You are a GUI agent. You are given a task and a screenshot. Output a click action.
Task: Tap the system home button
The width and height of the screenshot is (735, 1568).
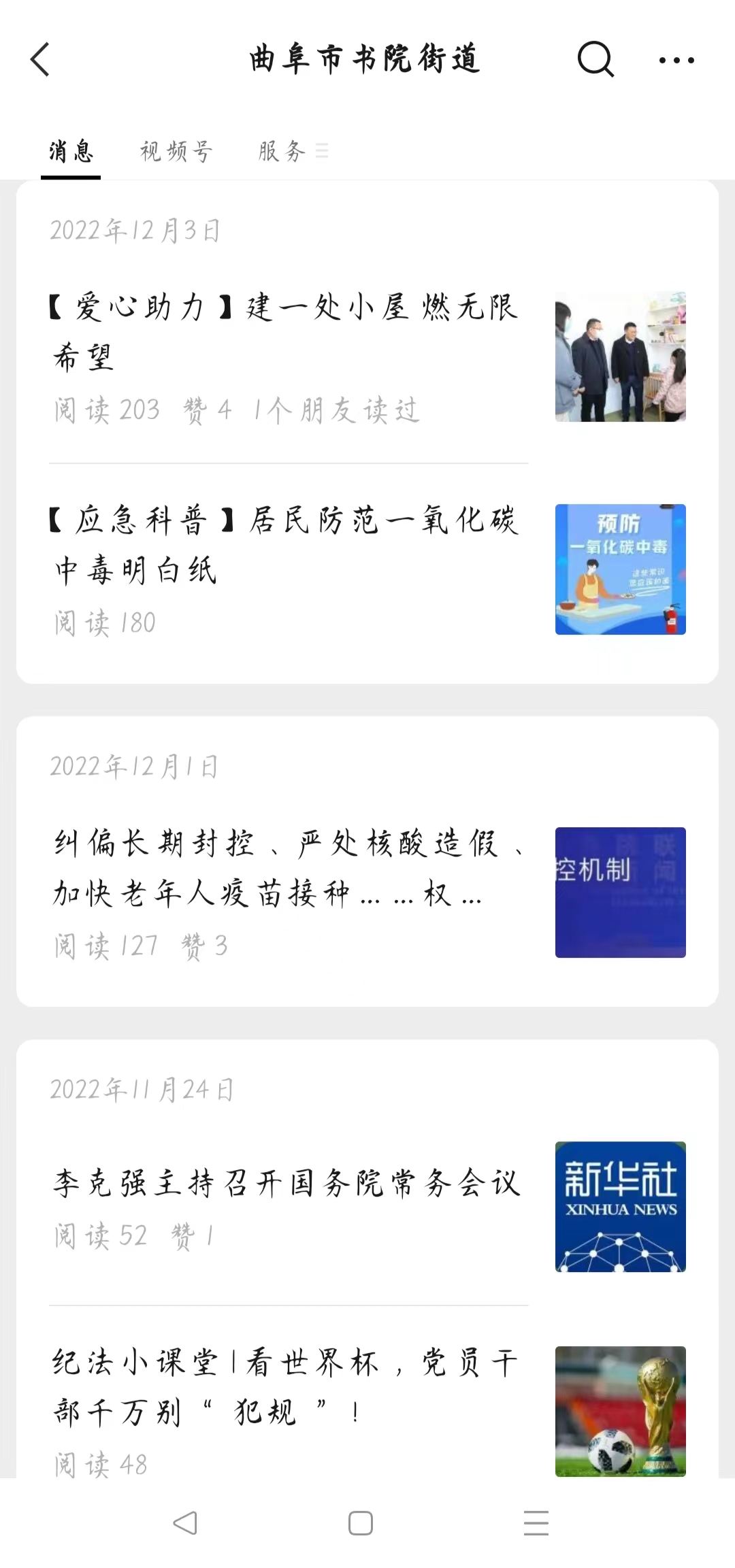361,1523
